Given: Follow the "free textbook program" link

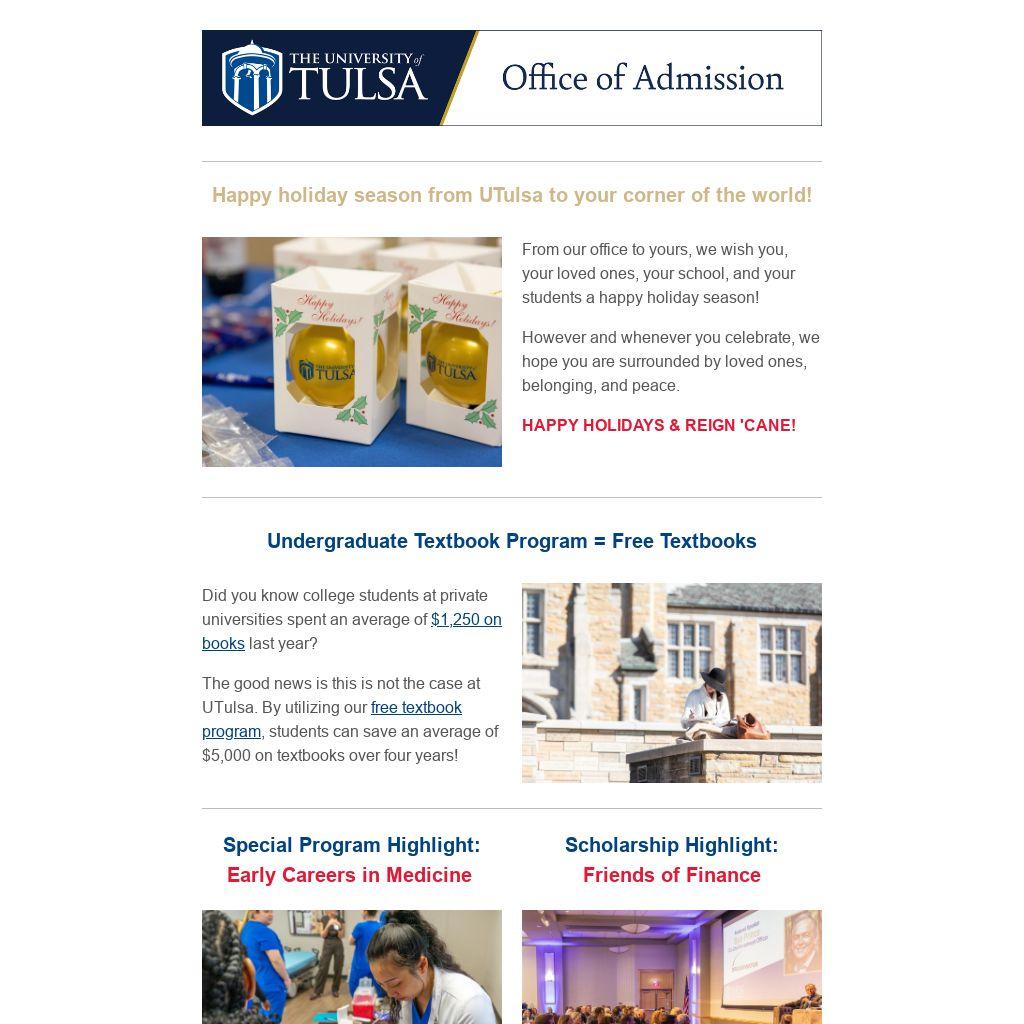Looking at the screenshot, I should [416, 708].
